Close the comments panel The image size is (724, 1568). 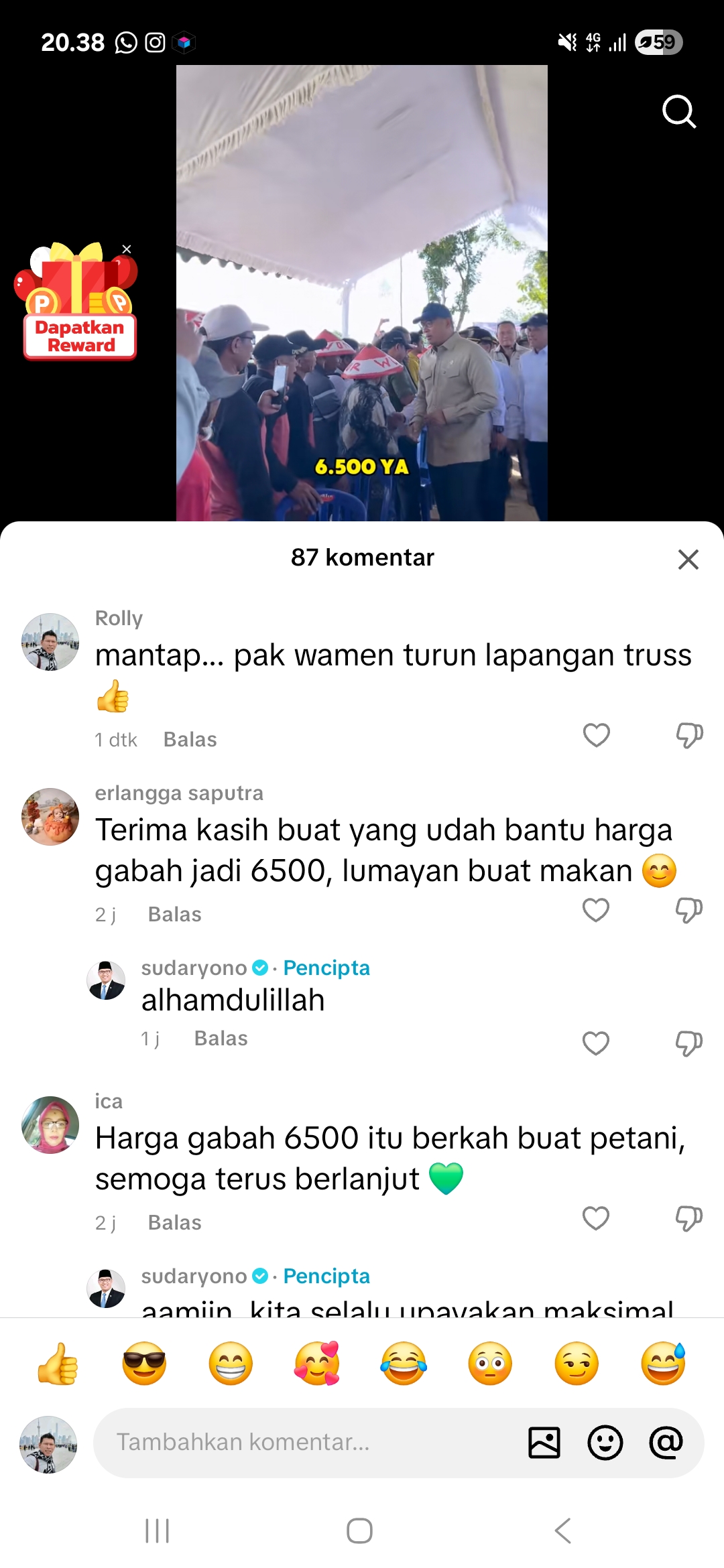[688, 559]
